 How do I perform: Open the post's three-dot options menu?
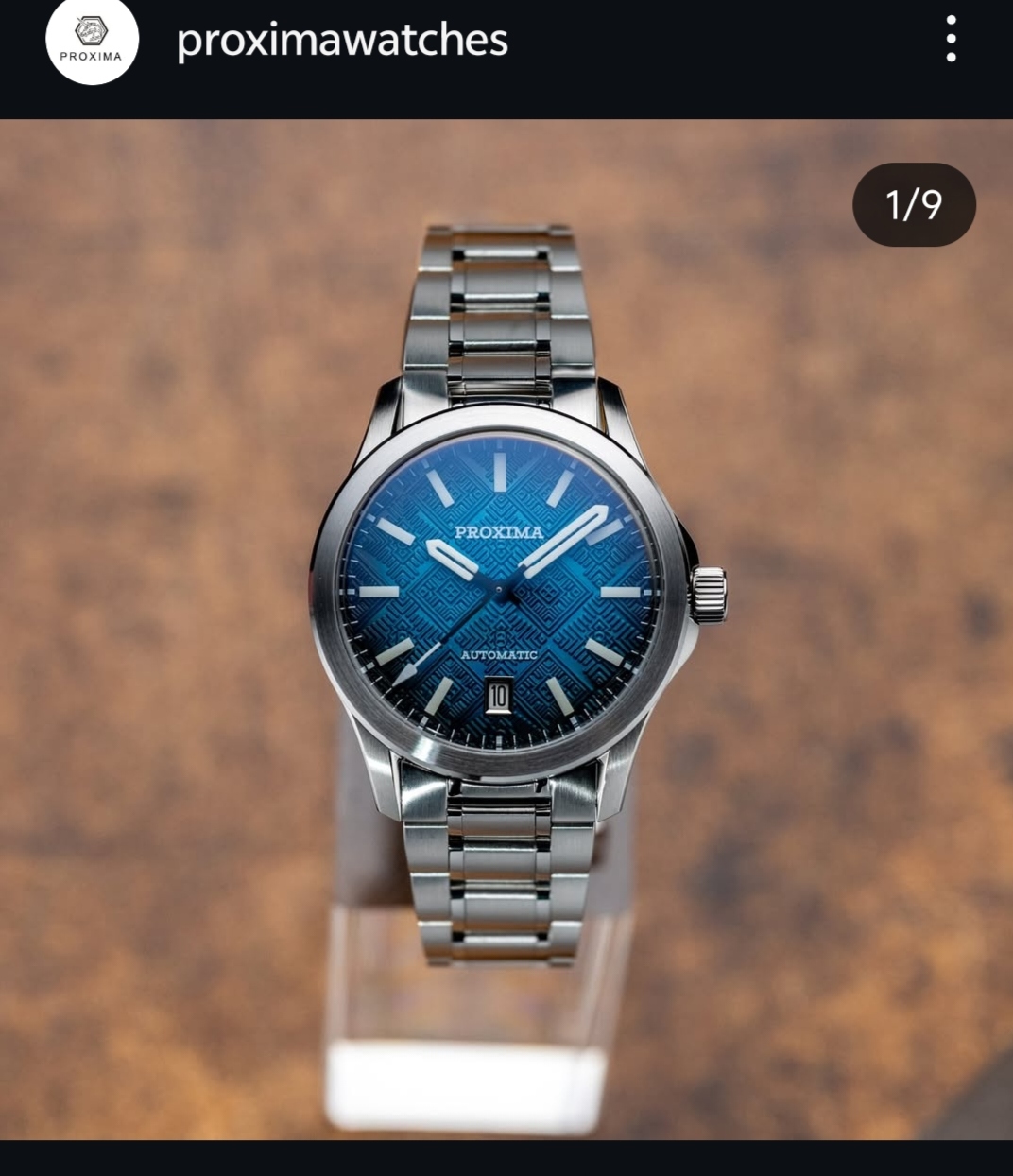click(951, 40)
